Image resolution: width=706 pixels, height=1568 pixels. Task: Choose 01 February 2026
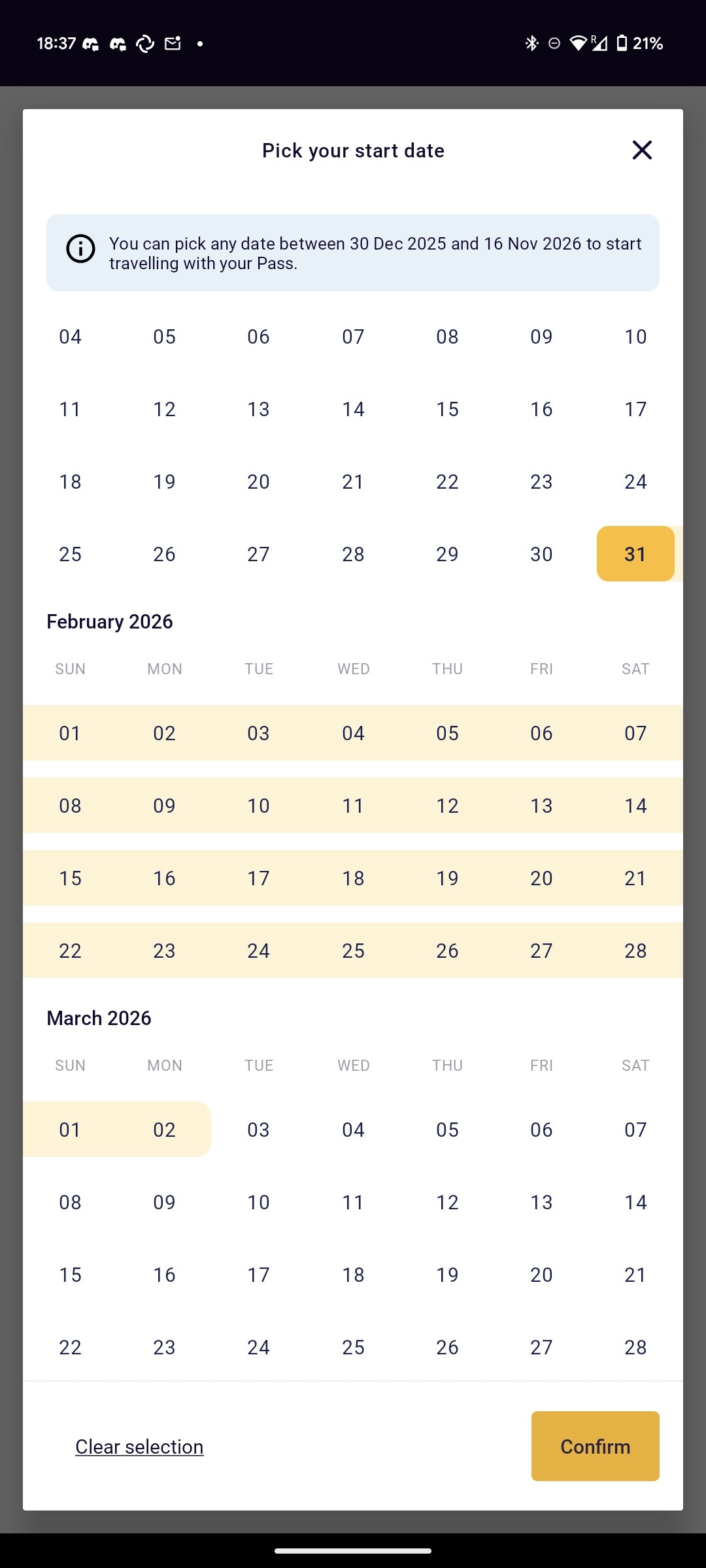click(x=71, y=733)
